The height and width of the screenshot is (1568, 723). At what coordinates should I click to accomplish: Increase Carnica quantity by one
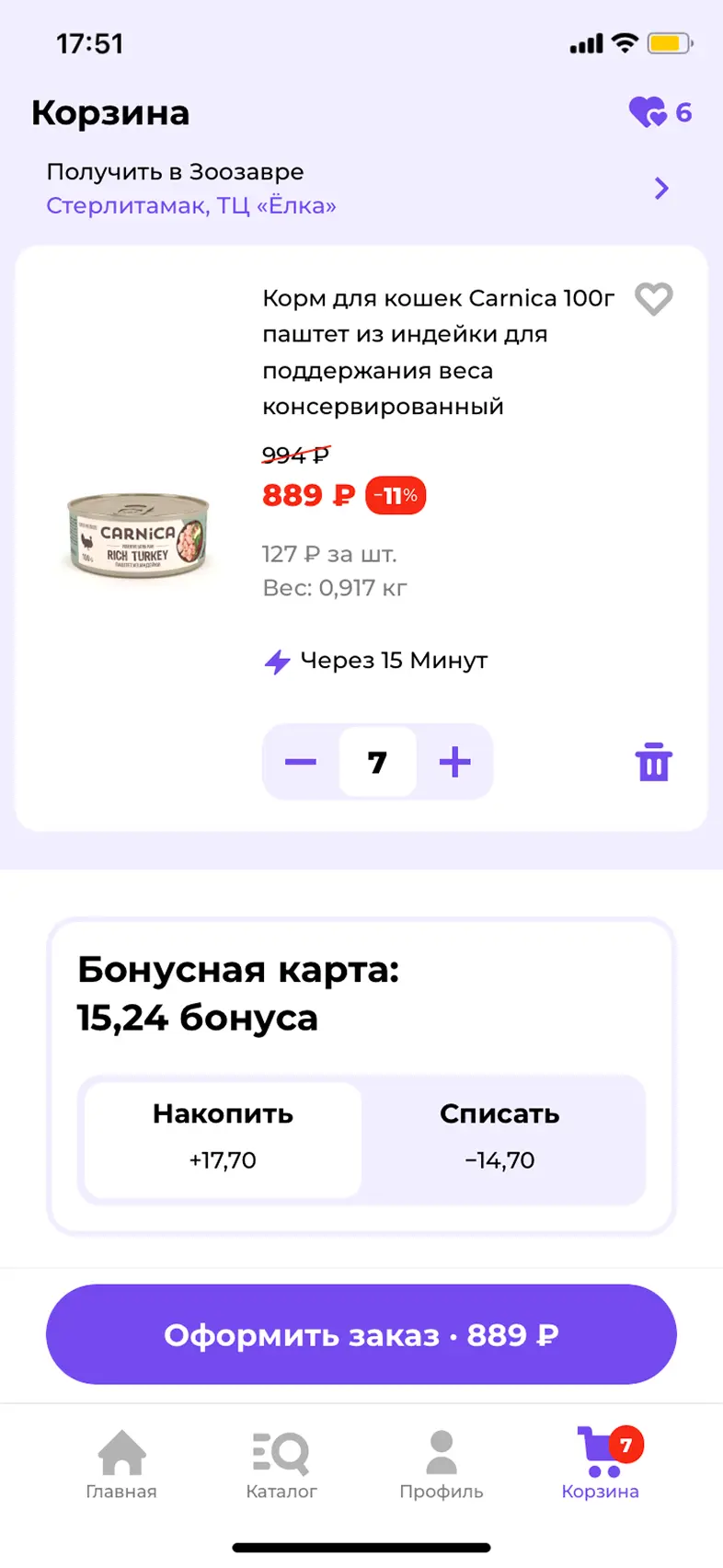click(455, 762)
